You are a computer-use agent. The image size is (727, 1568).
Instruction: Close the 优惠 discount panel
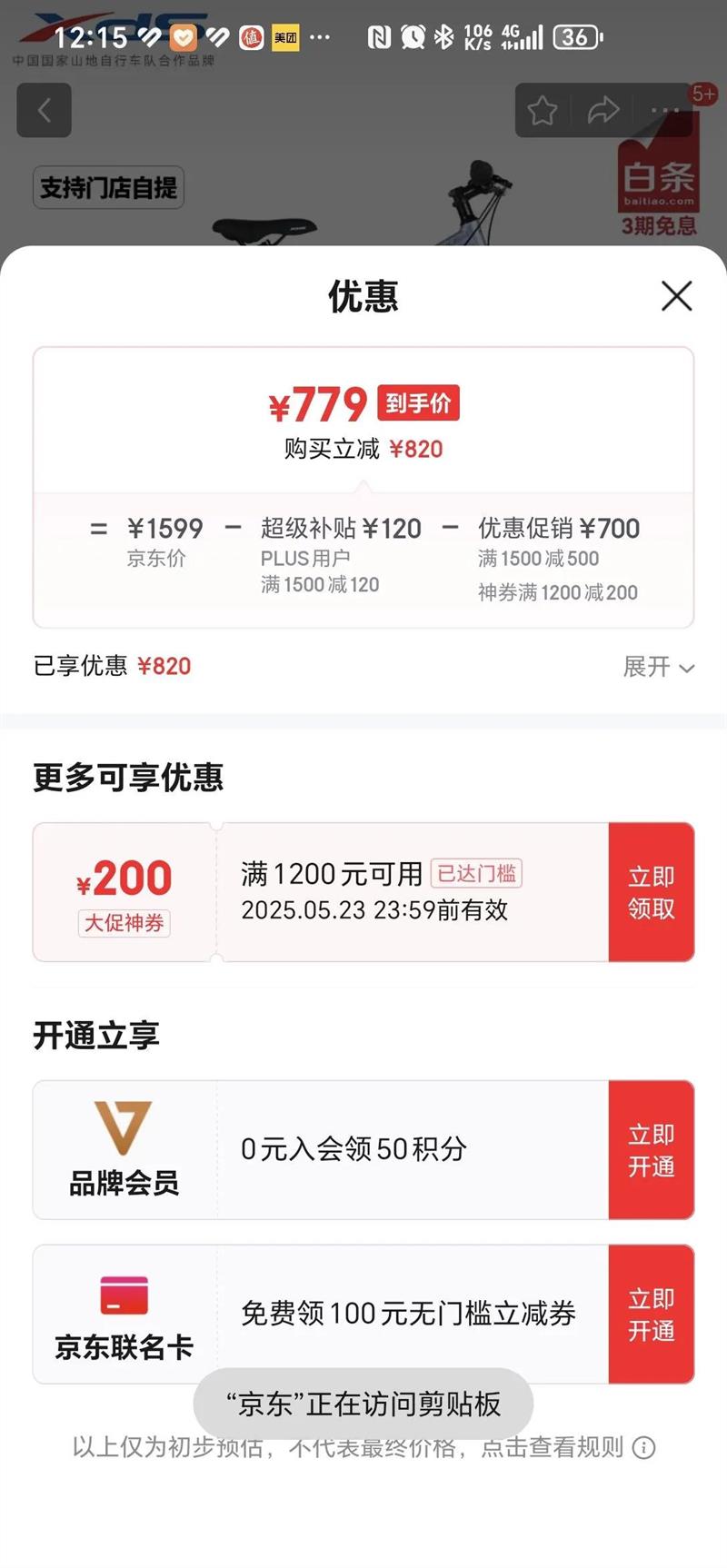676,296
